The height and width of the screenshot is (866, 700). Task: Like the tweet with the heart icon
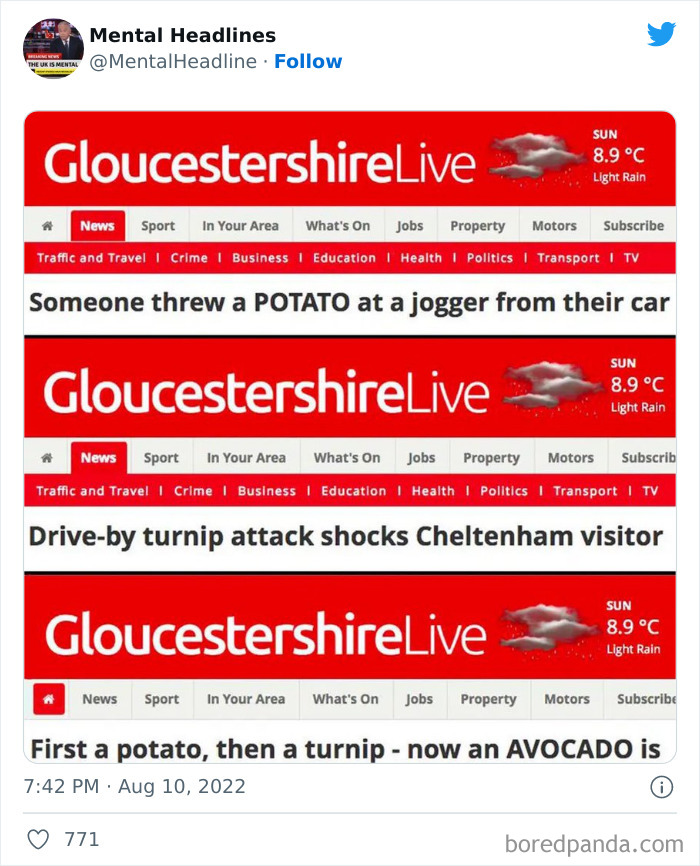point(38,839)
